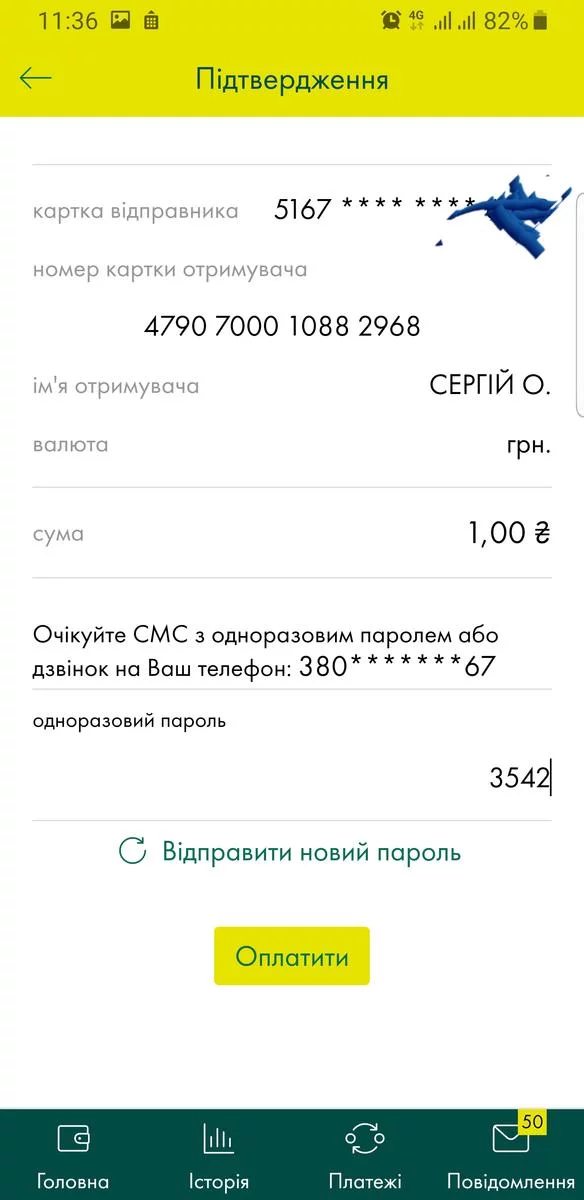
Task: Go back using the arrow icon
Action: [35, 79]
